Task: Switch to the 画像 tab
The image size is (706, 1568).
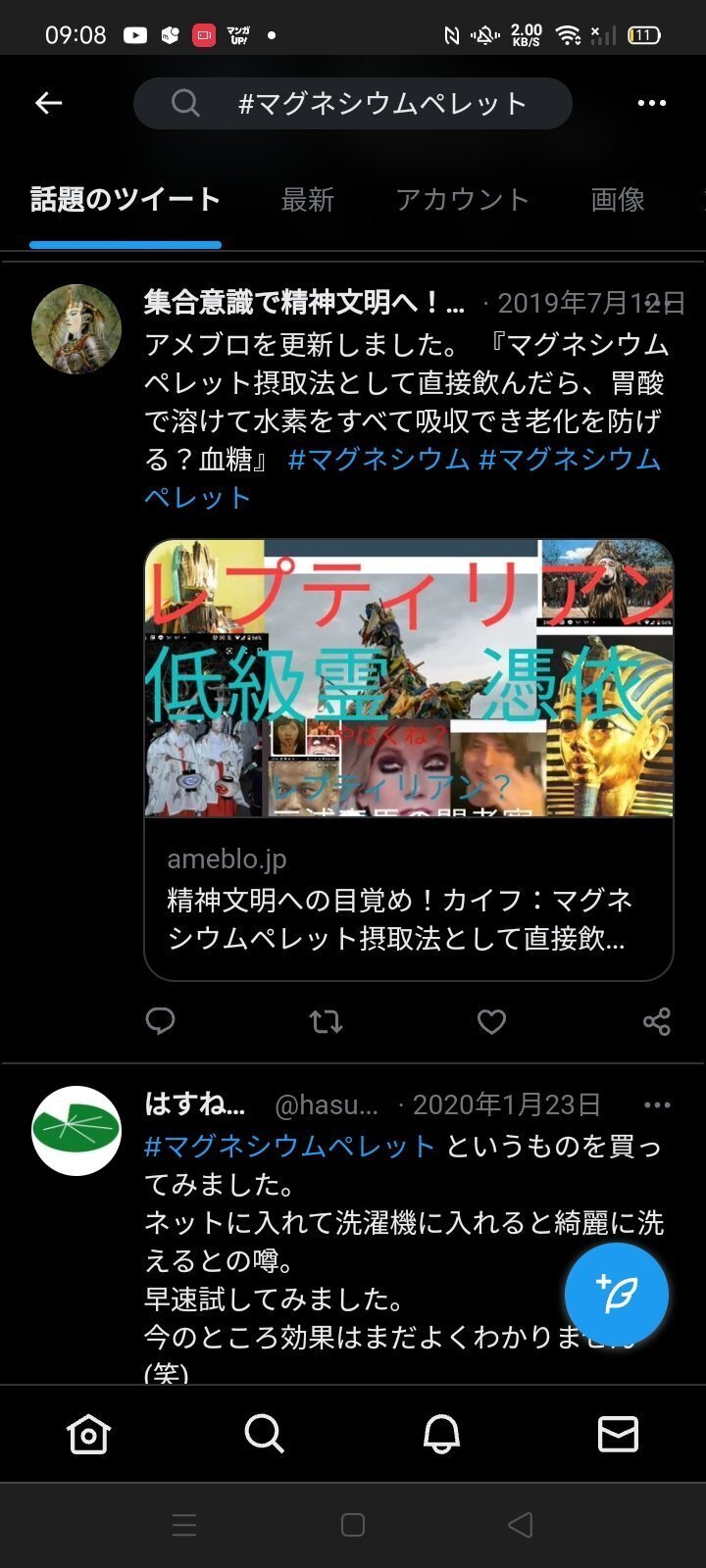Action: click(x=617, y=200)
